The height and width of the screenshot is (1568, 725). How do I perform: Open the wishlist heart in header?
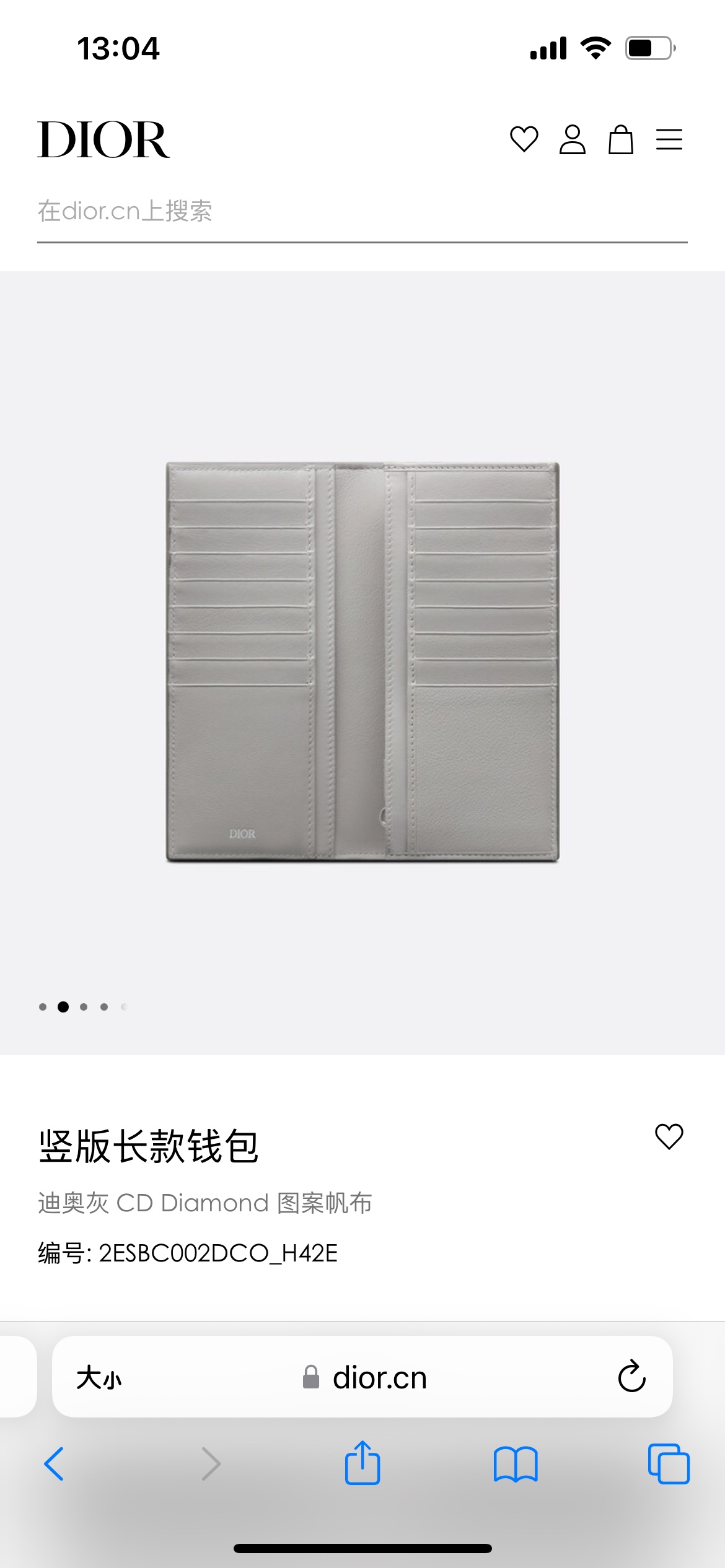(x=524, y=139)
